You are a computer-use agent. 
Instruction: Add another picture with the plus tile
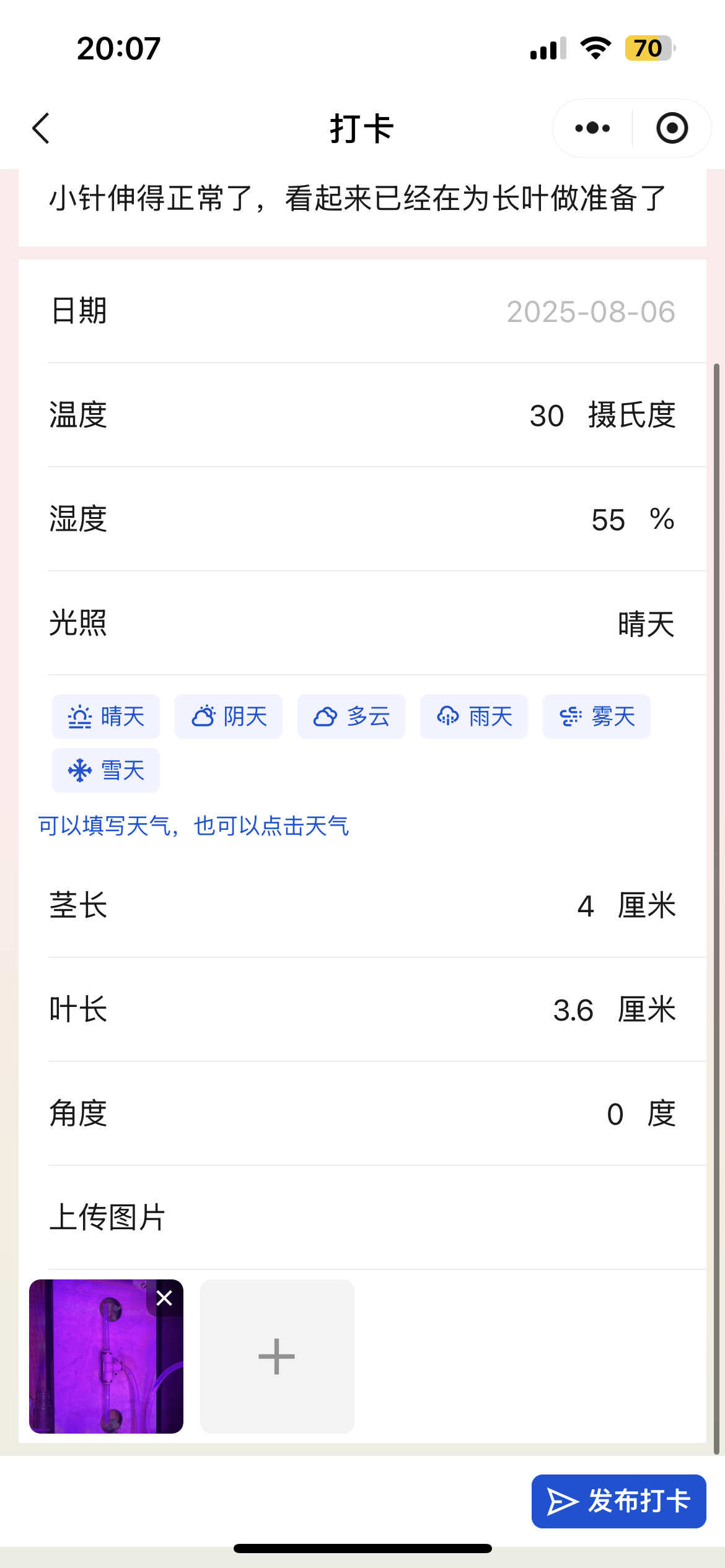[x=277, y=1356]
